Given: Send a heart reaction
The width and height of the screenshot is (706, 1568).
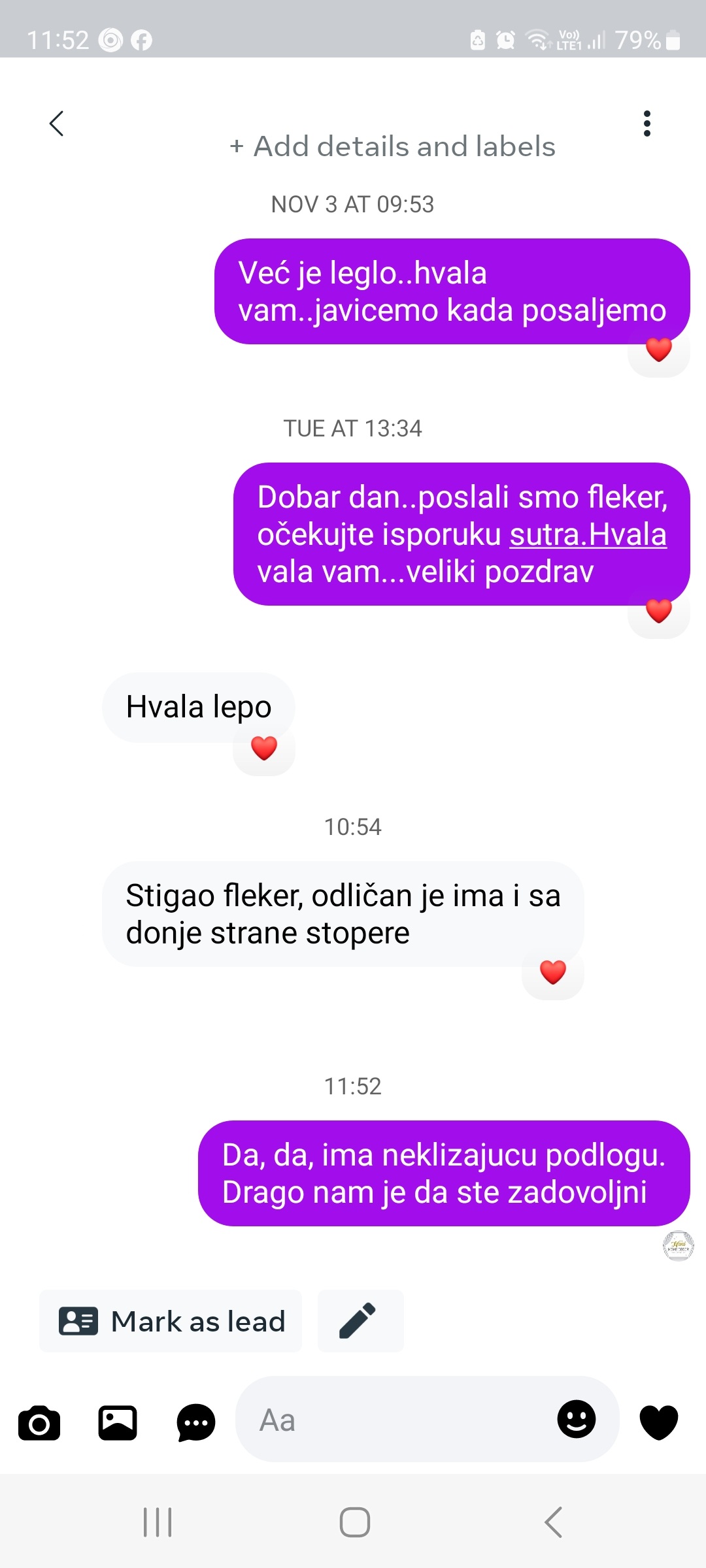Looking at the screenshot, I should [x=658, y=1422].
